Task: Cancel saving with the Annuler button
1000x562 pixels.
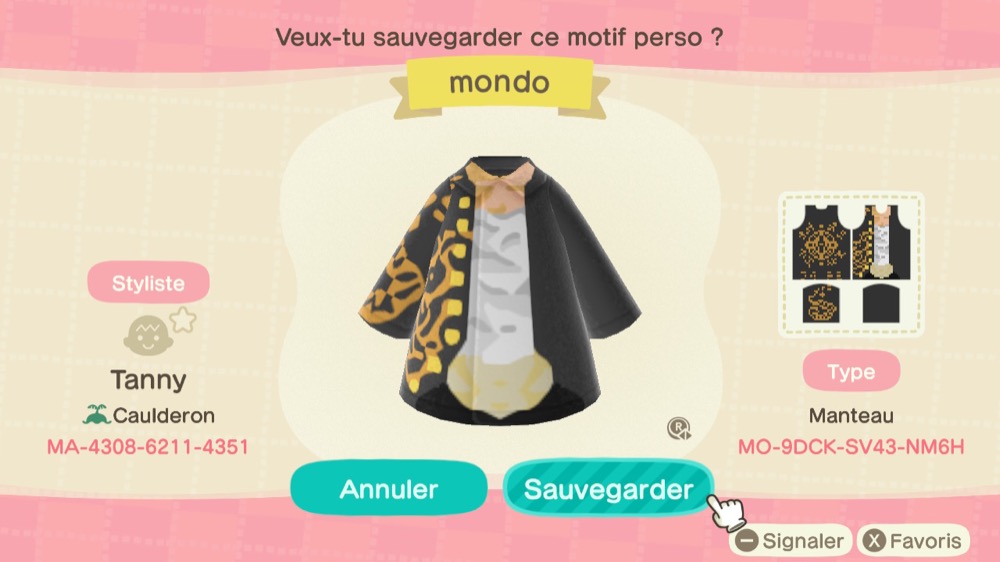Action: pyautogui.click(x=389, y=489)
